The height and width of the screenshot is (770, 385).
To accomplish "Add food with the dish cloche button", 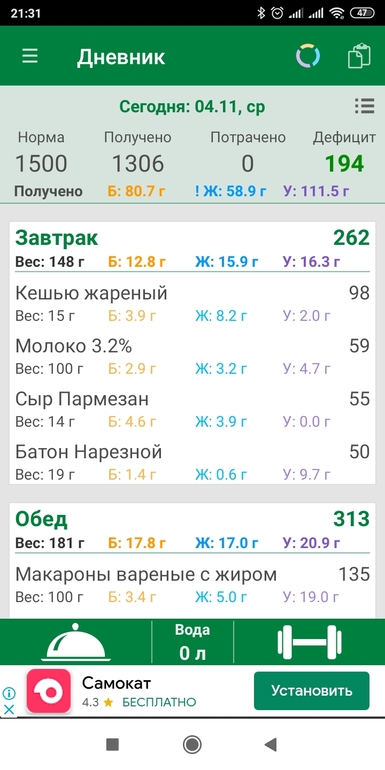I will (x=76, y=642).
